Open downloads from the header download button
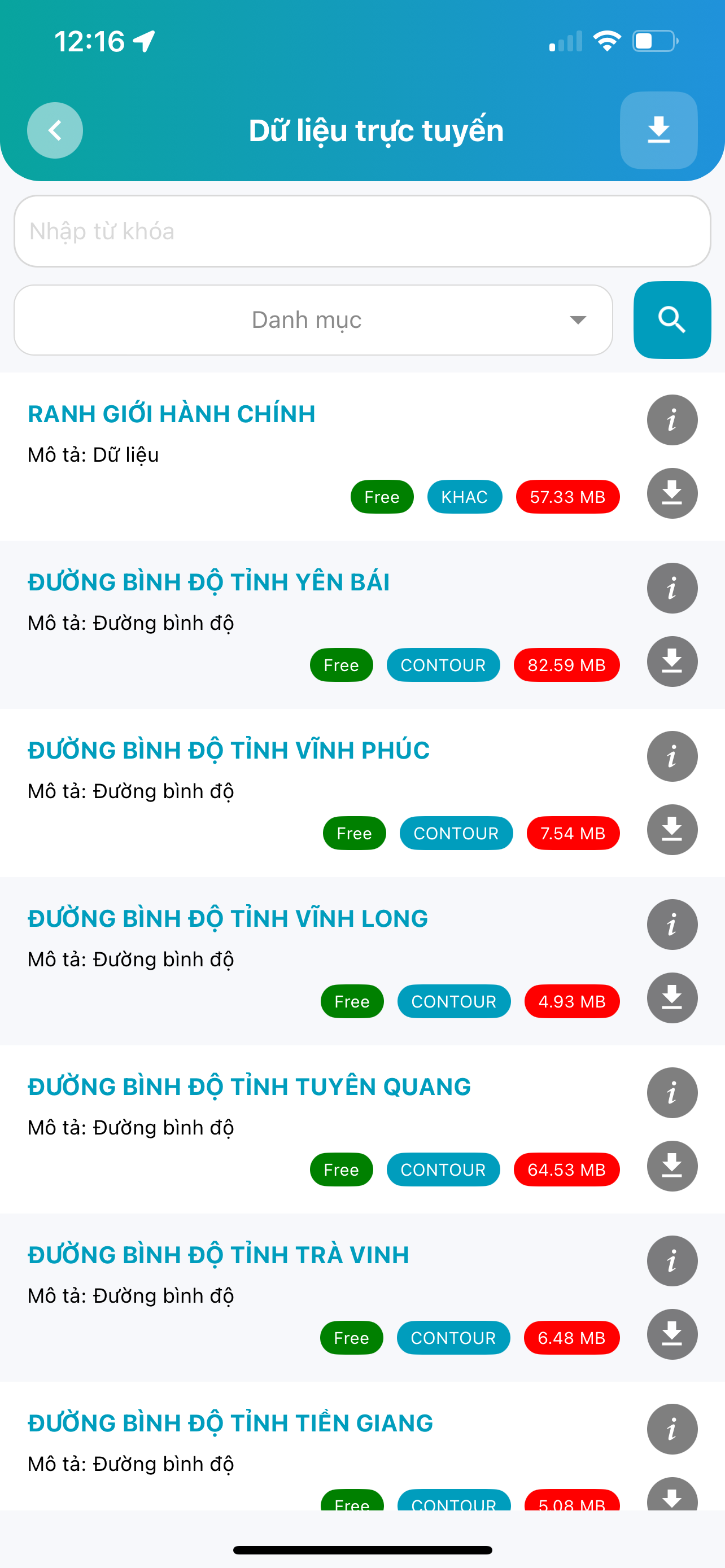Viewport: 725px width, 1568px height. pyautogui.click(x=658, y=130)
